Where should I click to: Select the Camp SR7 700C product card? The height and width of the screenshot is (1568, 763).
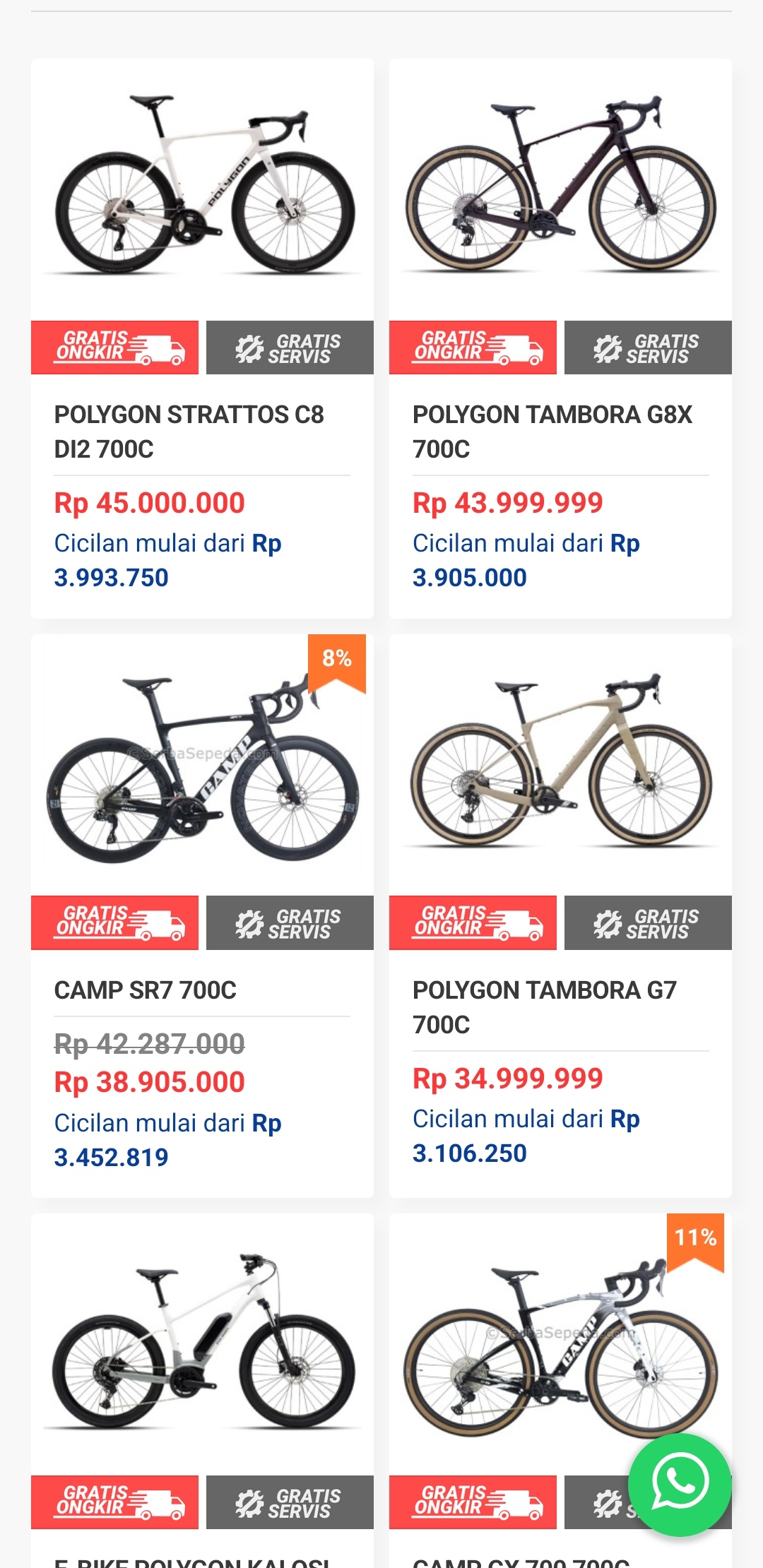146,990
